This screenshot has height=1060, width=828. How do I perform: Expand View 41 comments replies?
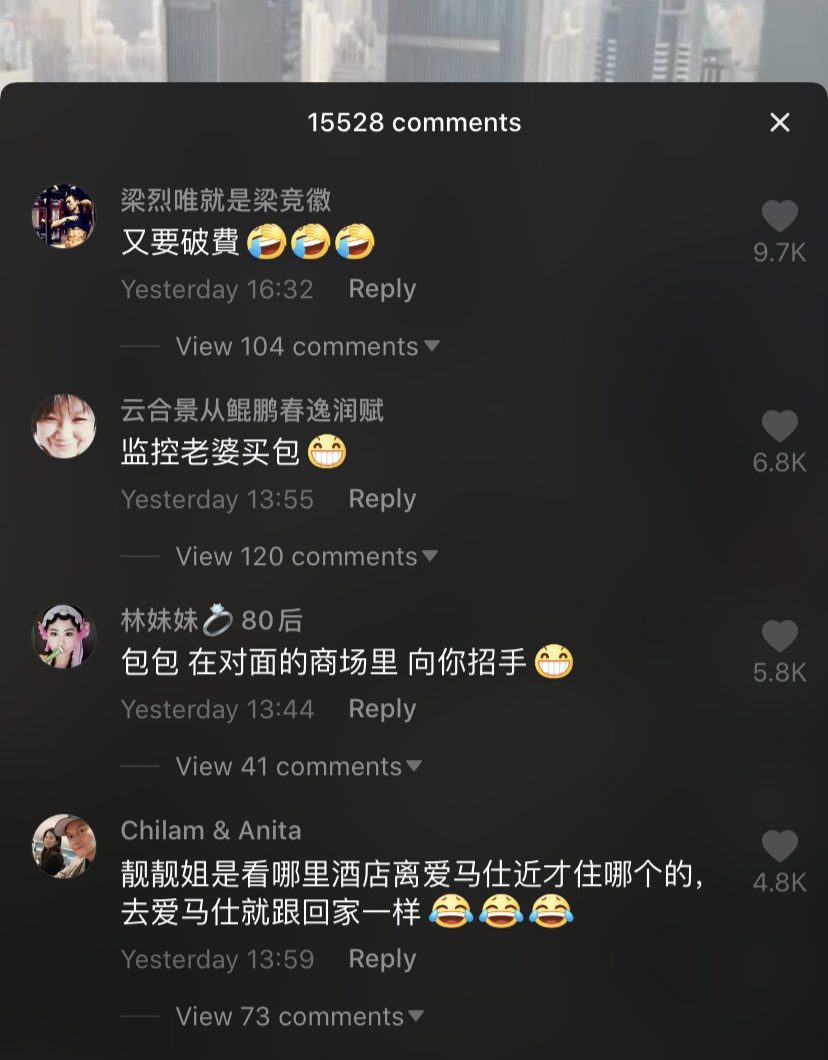click(x=298, y=767)
